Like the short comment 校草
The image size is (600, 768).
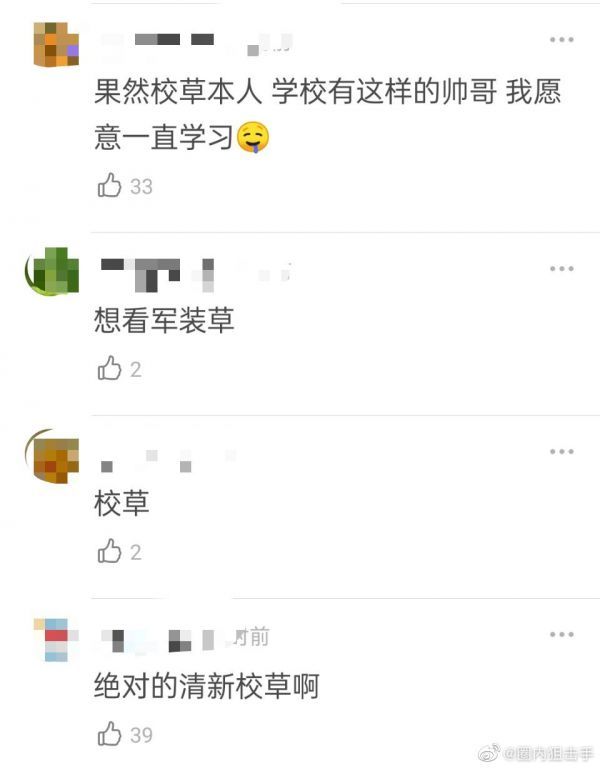[x=110, y=552]
